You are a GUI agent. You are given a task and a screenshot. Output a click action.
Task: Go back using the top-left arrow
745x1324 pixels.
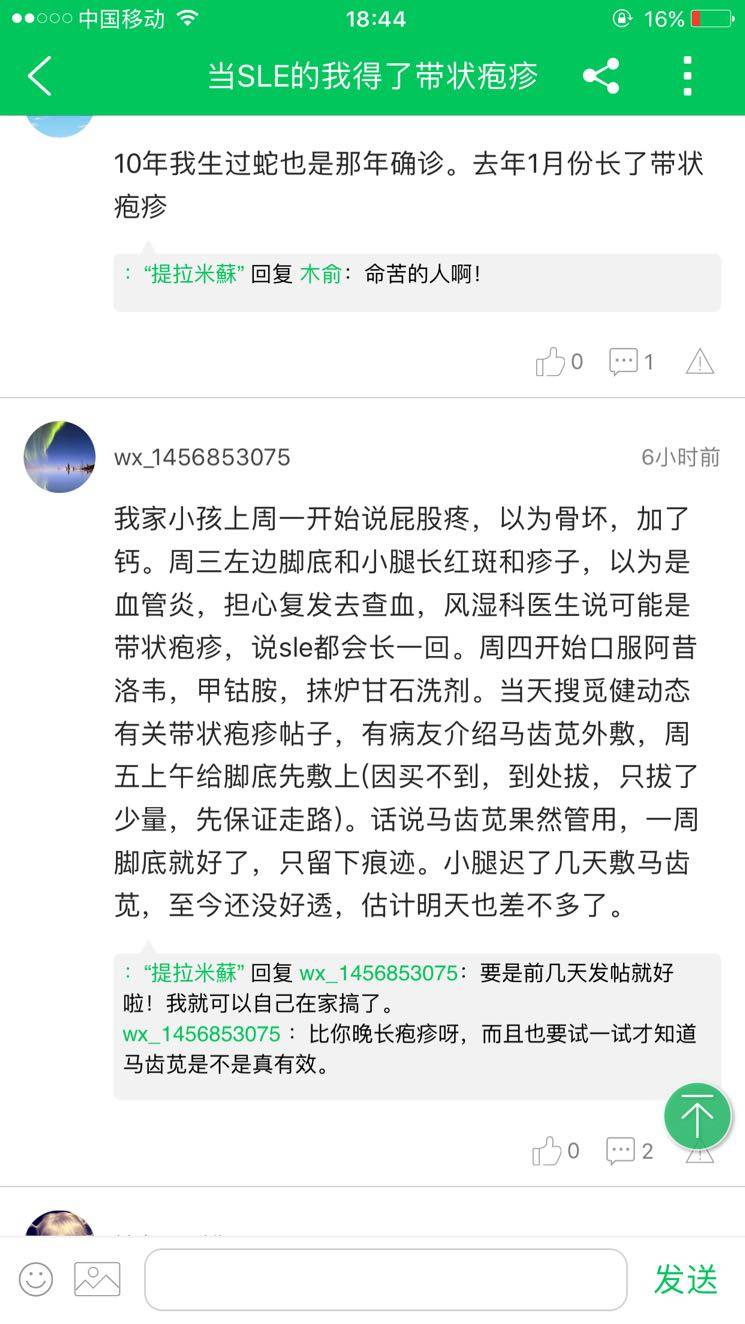40,76
